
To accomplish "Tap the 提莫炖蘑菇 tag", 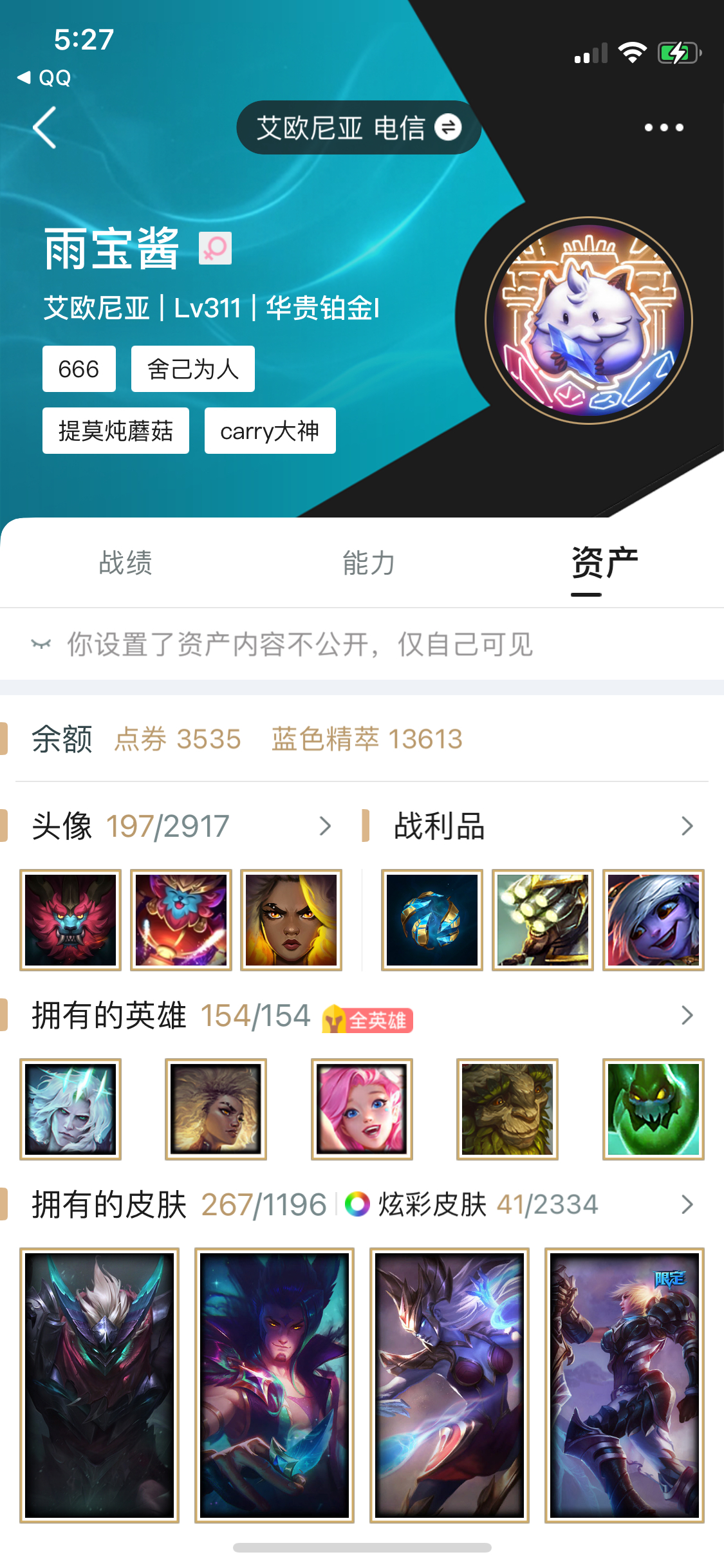I will pos(116,431).
